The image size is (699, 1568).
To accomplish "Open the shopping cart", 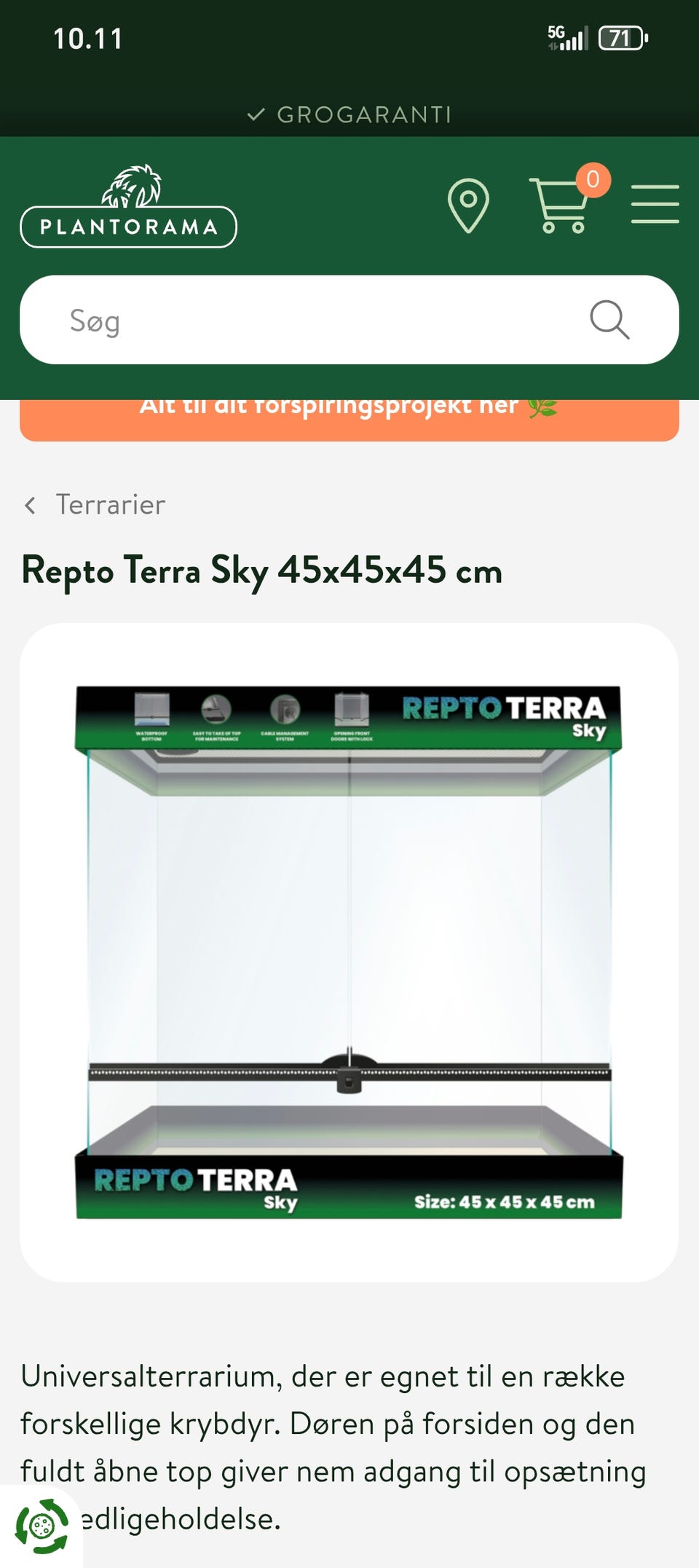I will click(561, 205).
